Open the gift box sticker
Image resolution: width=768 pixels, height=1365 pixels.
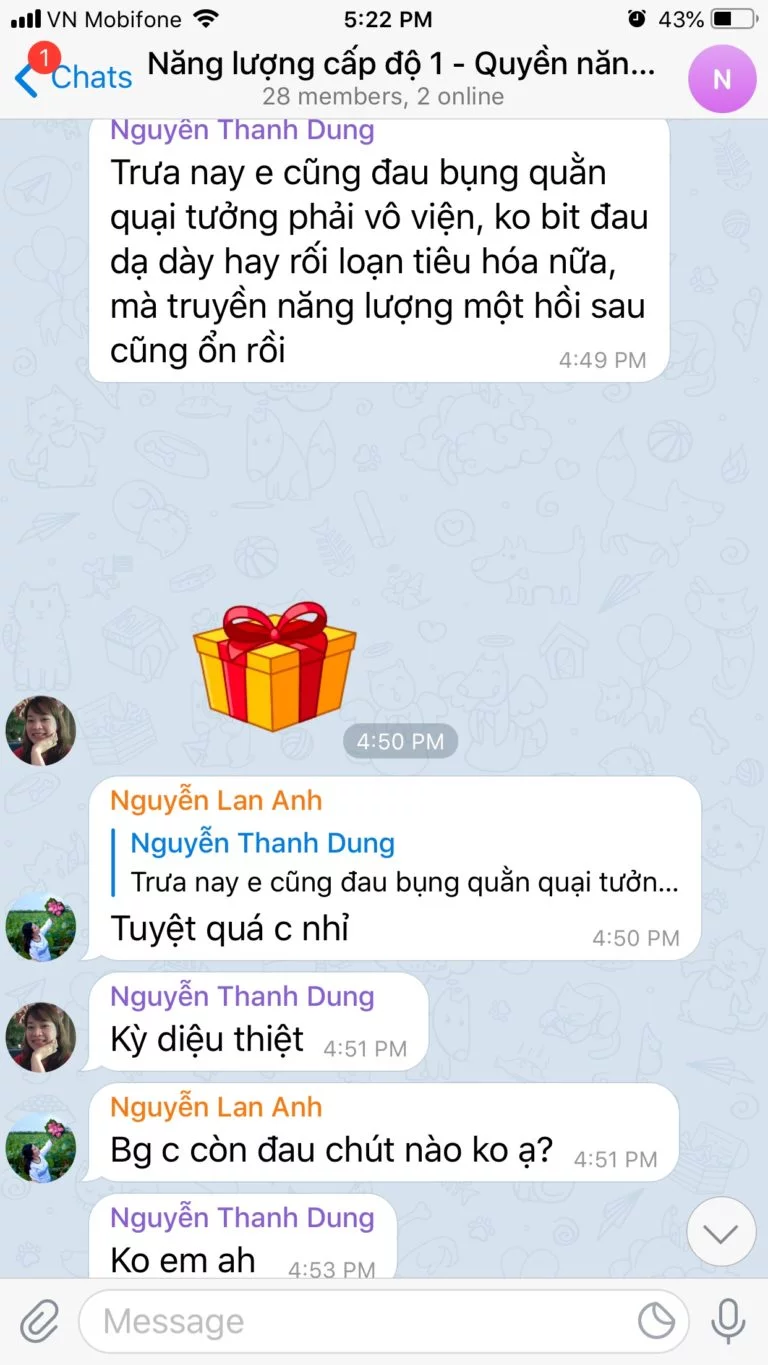tap(274, 667)
